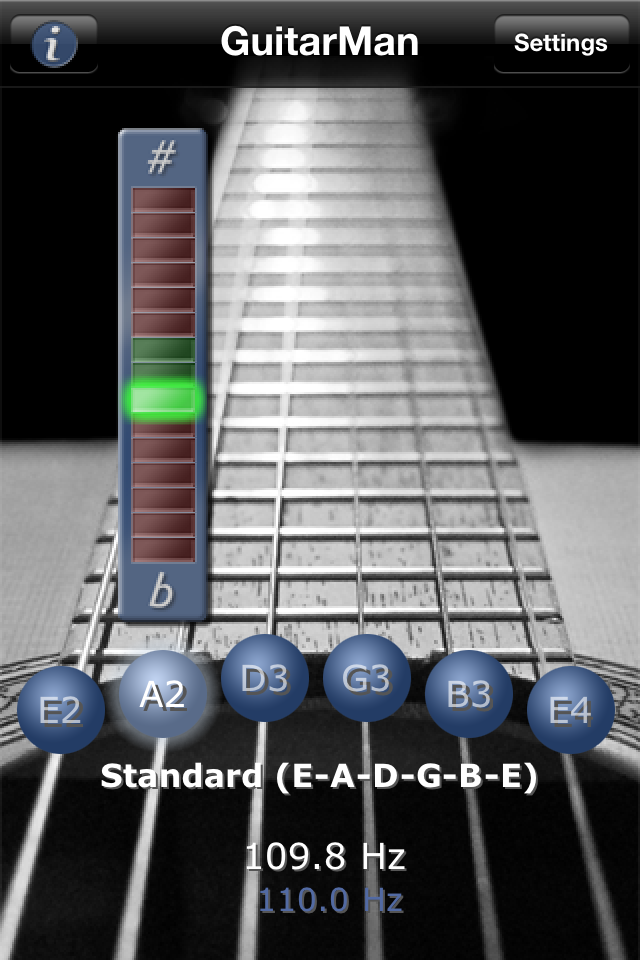The height and width of the screenshot is (960, 640).
Task: Pick the G3 string
Action: click(366, 678)
